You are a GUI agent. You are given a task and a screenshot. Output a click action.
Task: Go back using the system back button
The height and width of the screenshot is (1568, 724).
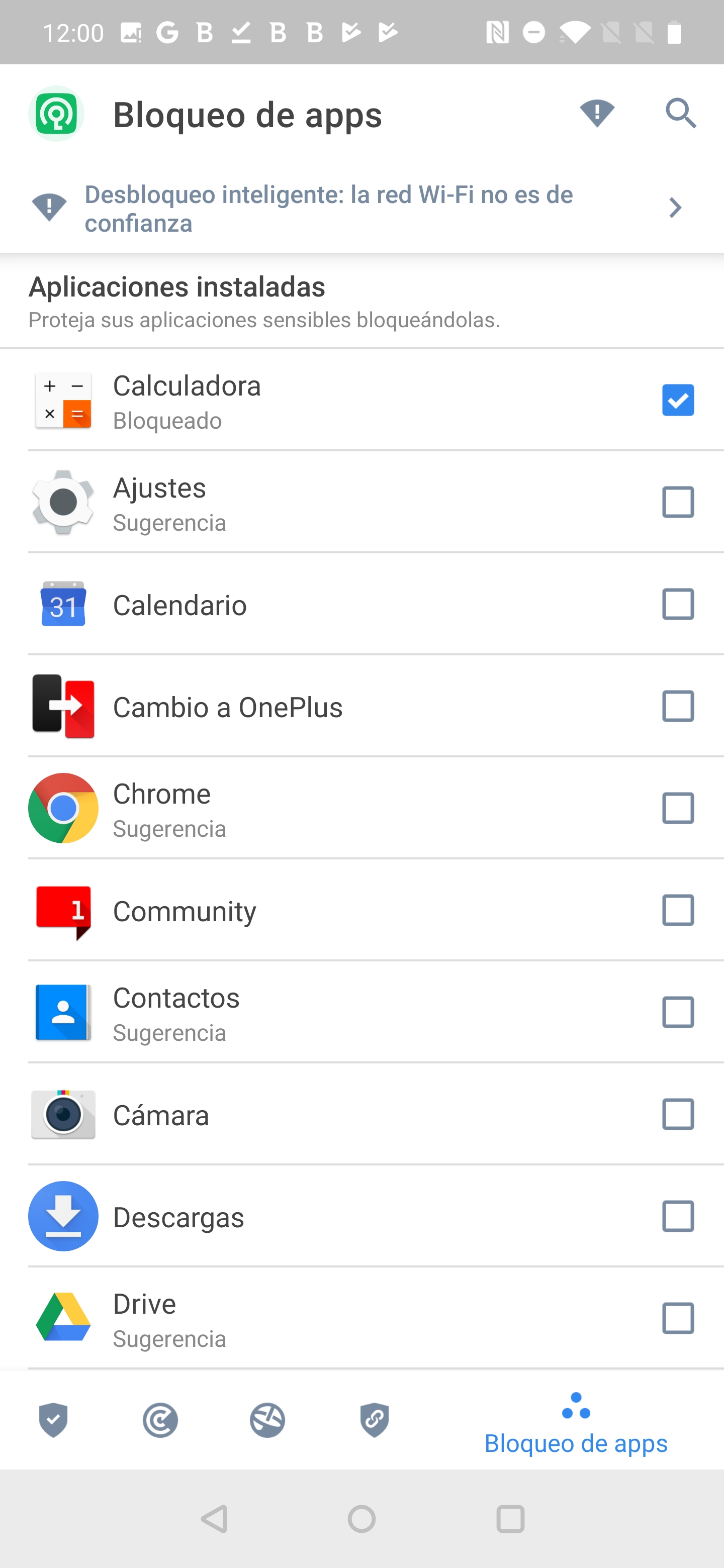[214, 1519]
